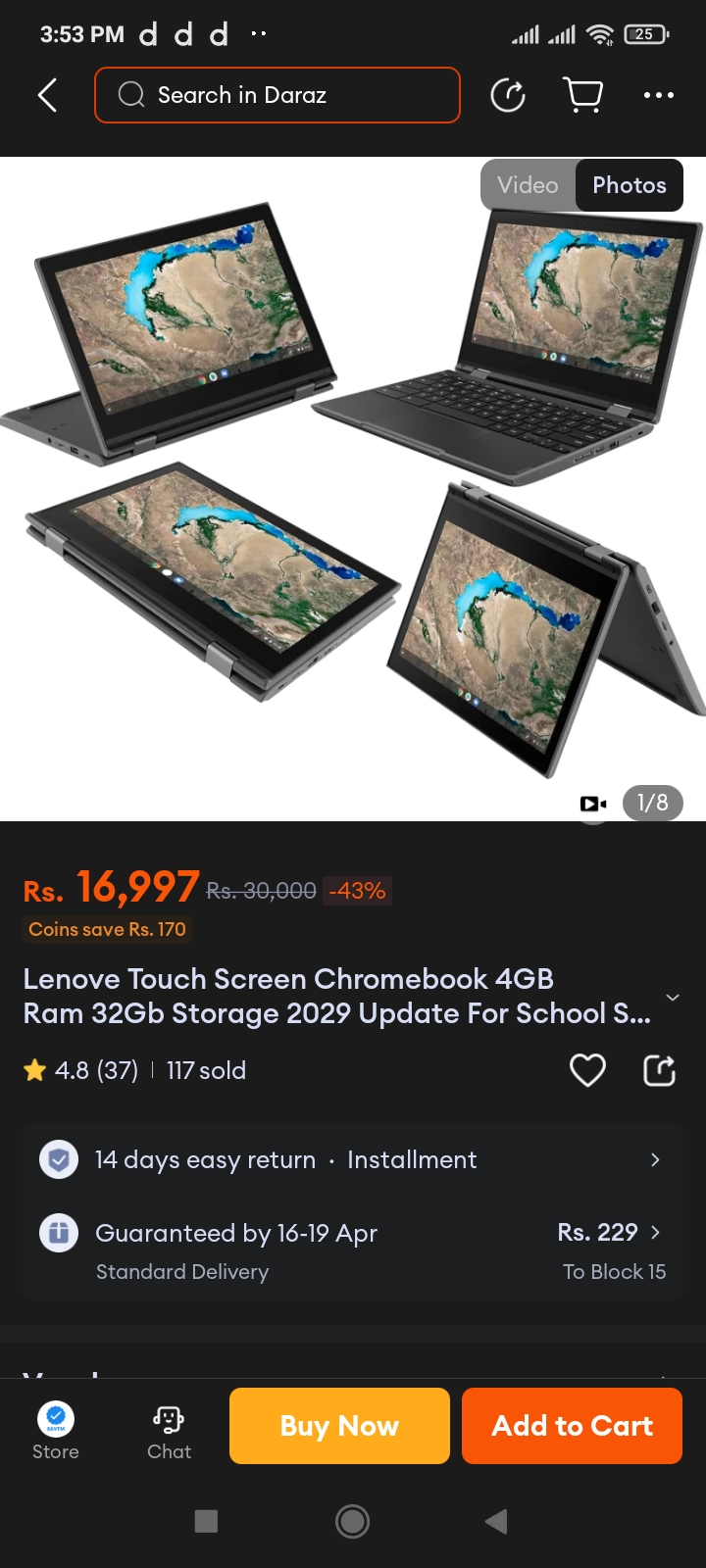Screen dimensions: 706x1568
Task: Expand the full product title
Action: point(673,997)
